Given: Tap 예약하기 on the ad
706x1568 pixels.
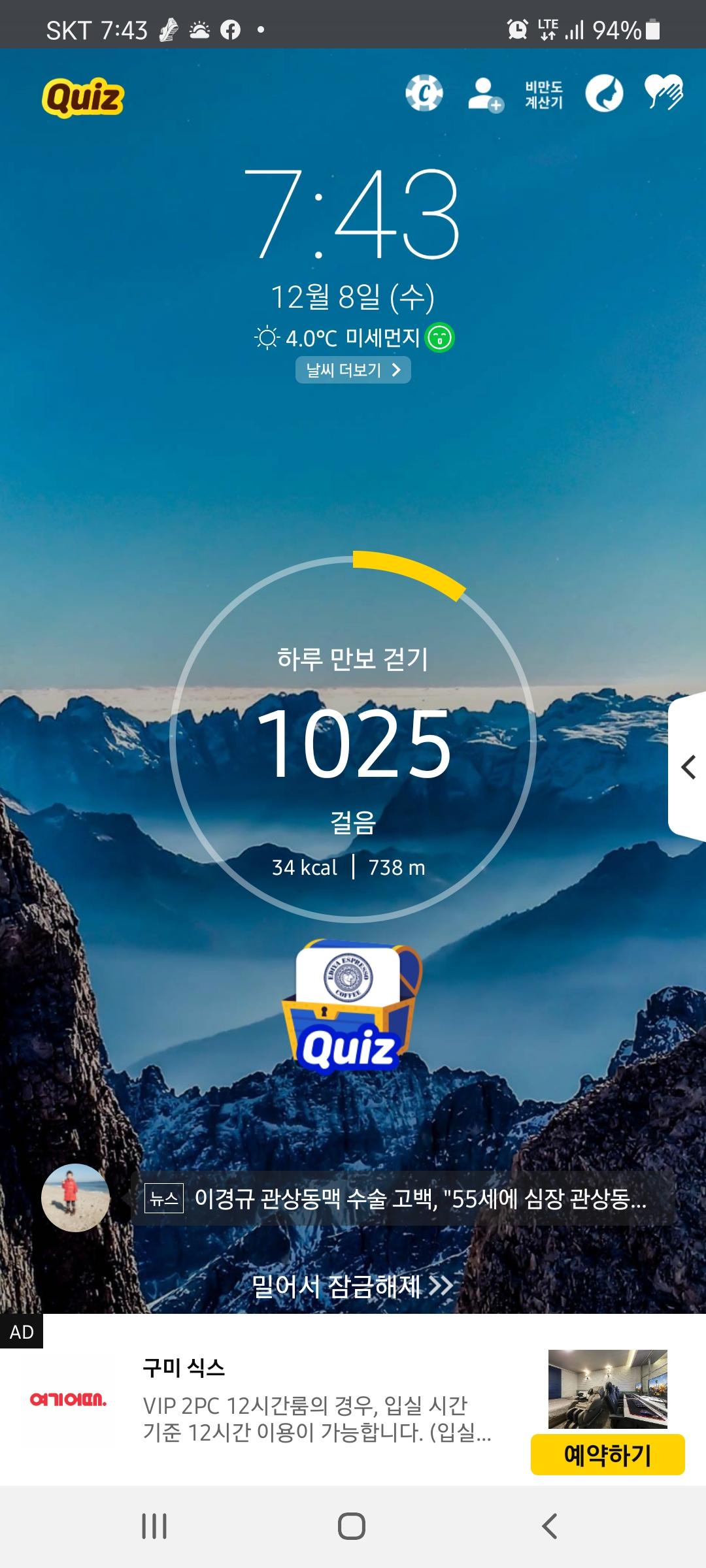Looking at the screenshot, I should pos(607,1454).
